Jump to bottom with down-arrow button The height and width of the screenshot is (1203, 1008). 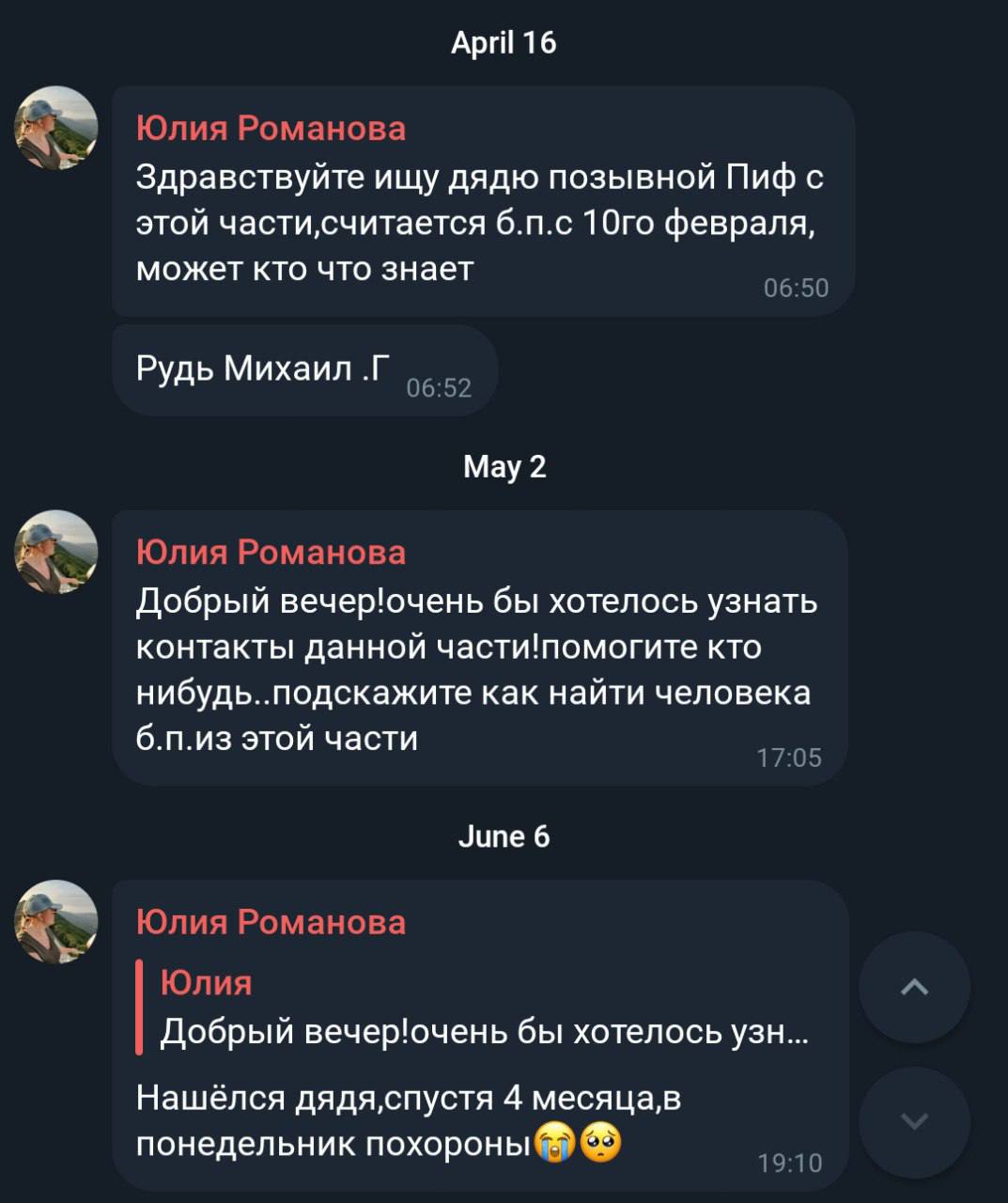pos(914,1120)
